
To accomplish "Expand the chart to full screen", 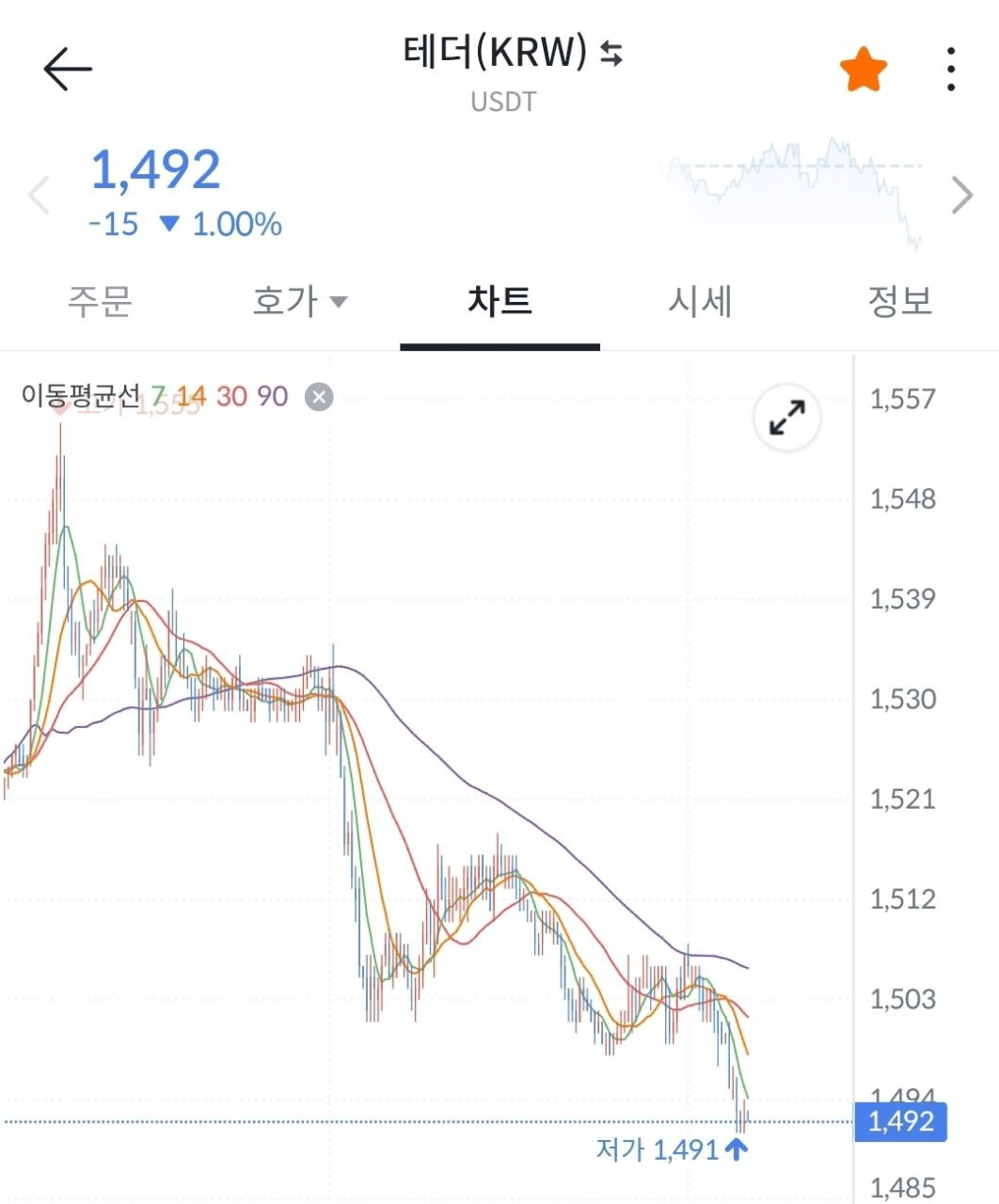I will tap(786, 418).
